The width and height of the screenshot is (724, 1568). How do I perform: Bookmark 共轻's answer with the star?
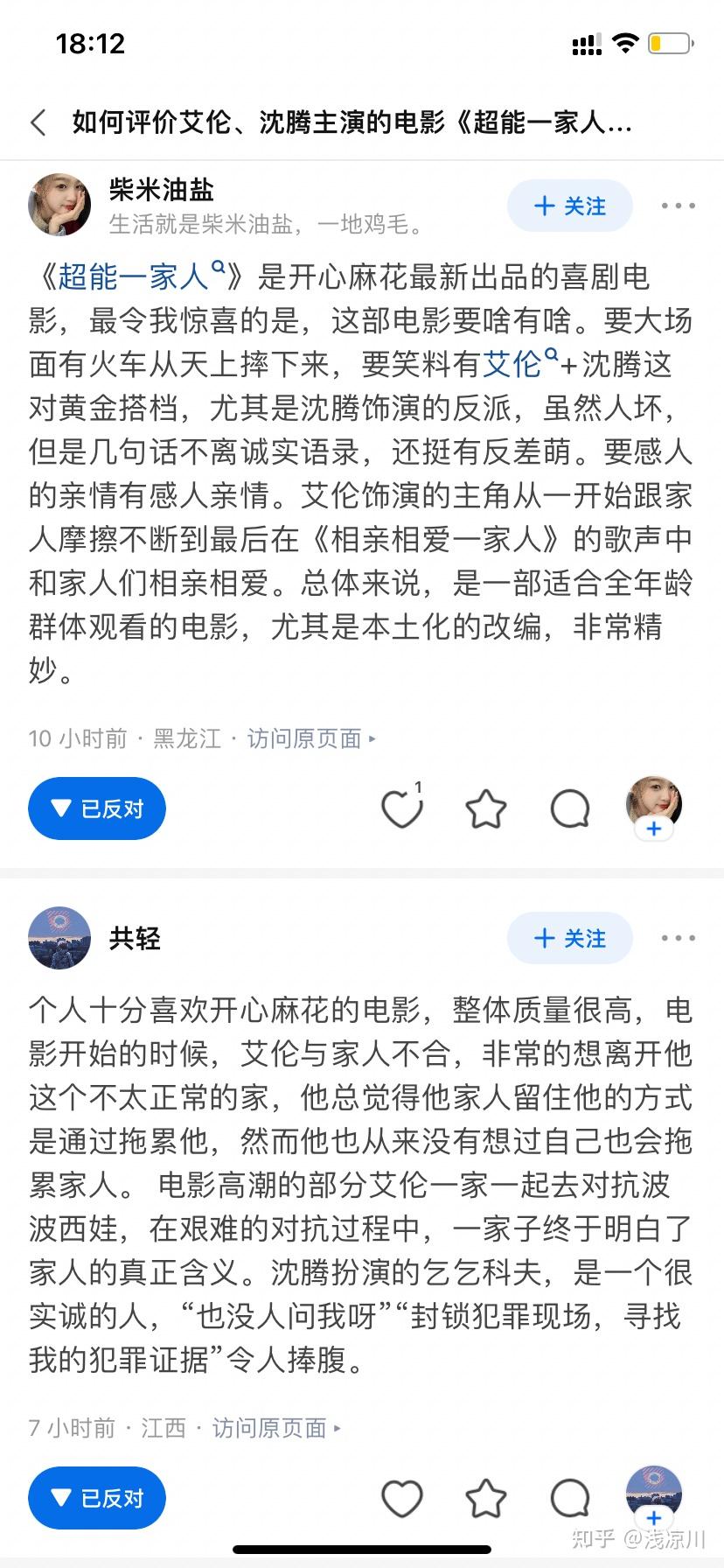coord(485,1498)
